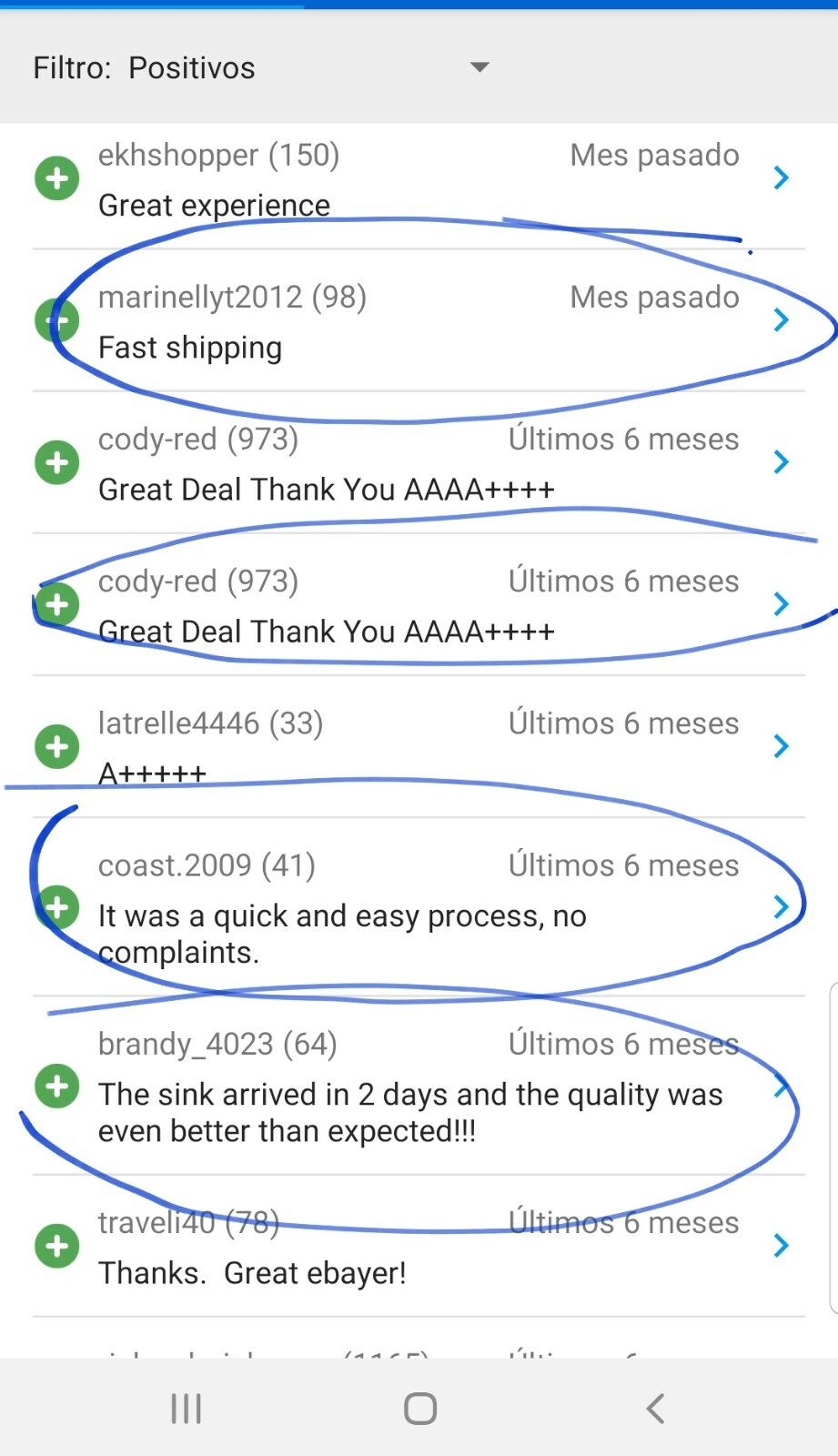Open ekhshopper's Great experience feedback
This screenshot has width=838, height=1456.
[419, 179]
